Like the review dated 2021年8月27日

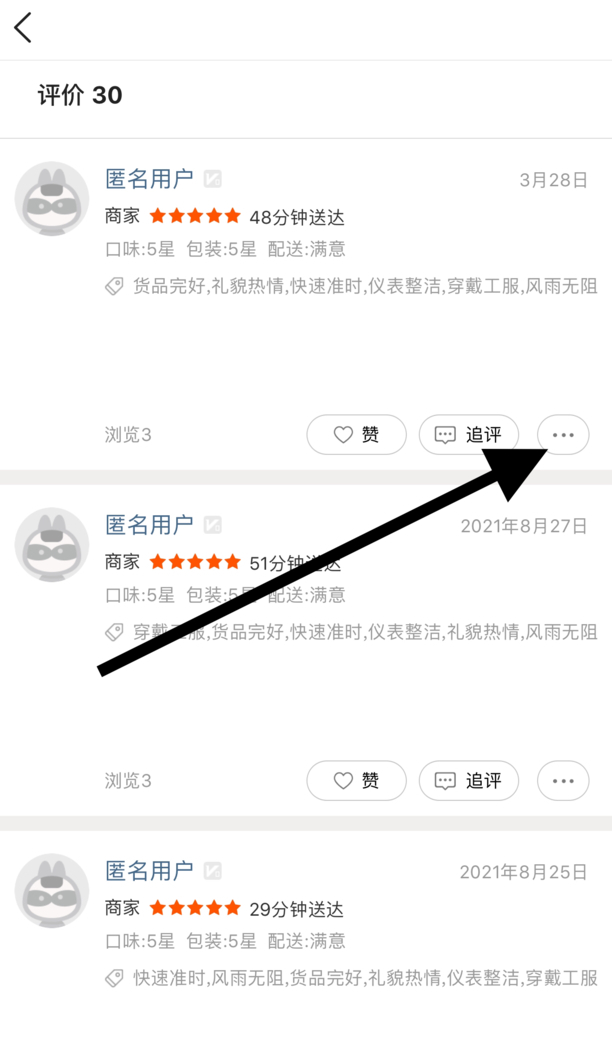coord(356,780)
